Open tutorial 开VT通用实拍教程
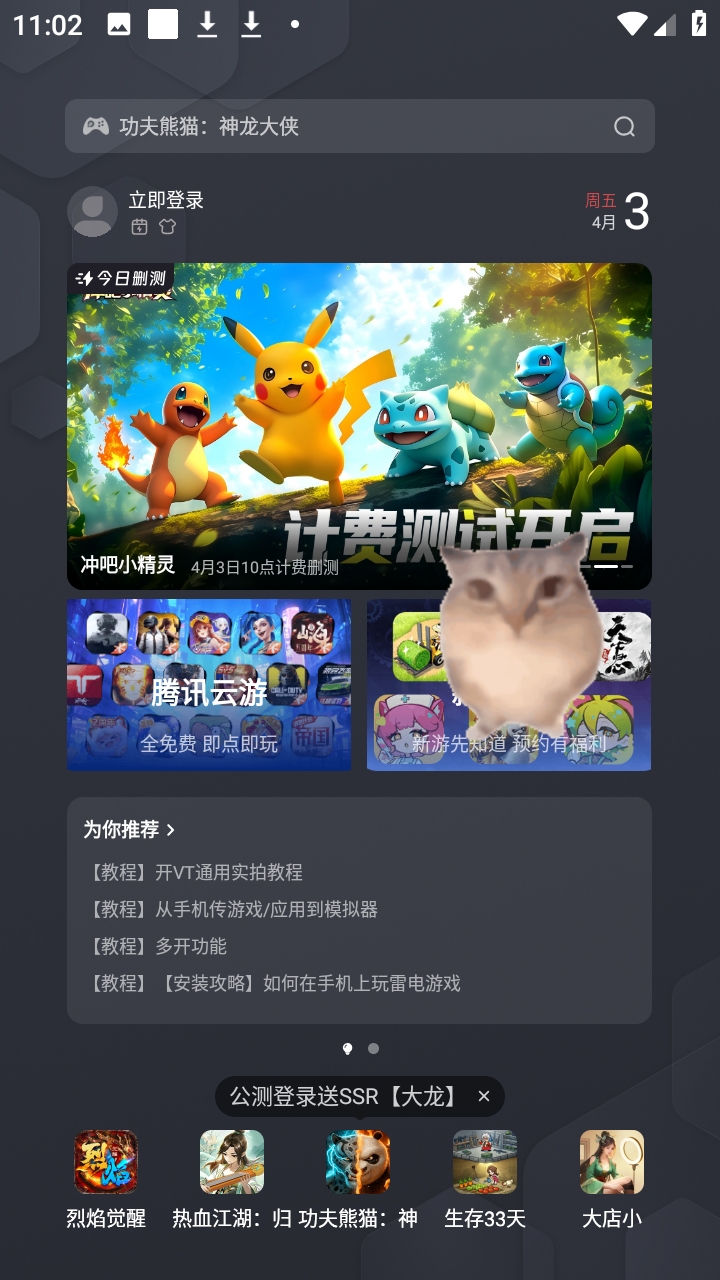 pyautogui.click(x=194, y=872)
